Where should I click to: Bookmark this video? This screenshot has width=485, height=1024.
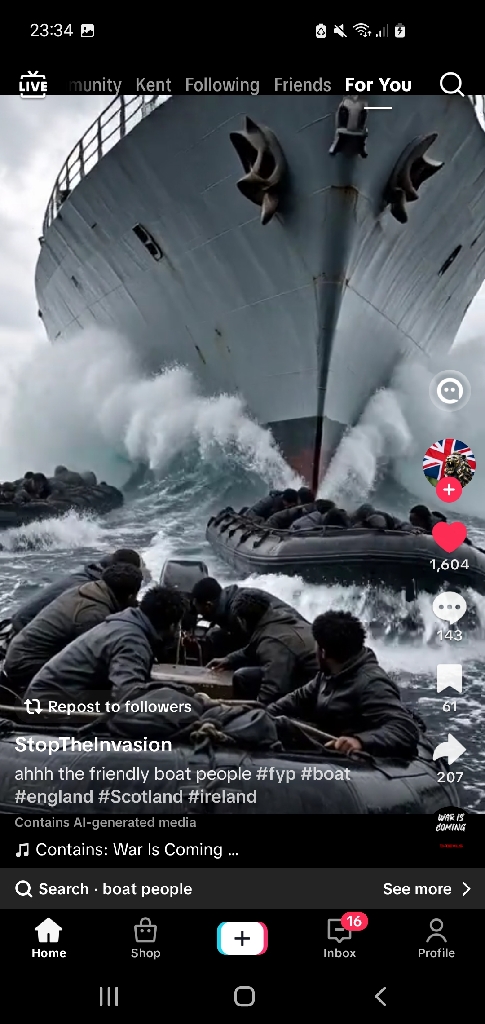click(x=449, y=679)
